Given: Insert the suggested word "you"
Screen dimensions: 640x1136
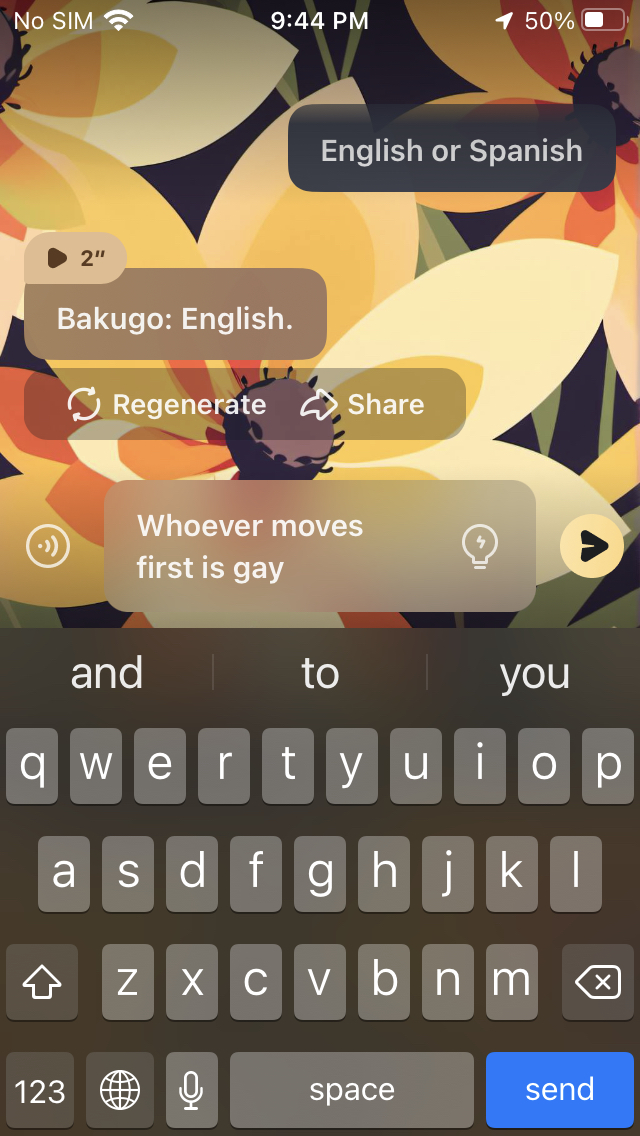Looking at the screenshot, I should tap(534, 673).
